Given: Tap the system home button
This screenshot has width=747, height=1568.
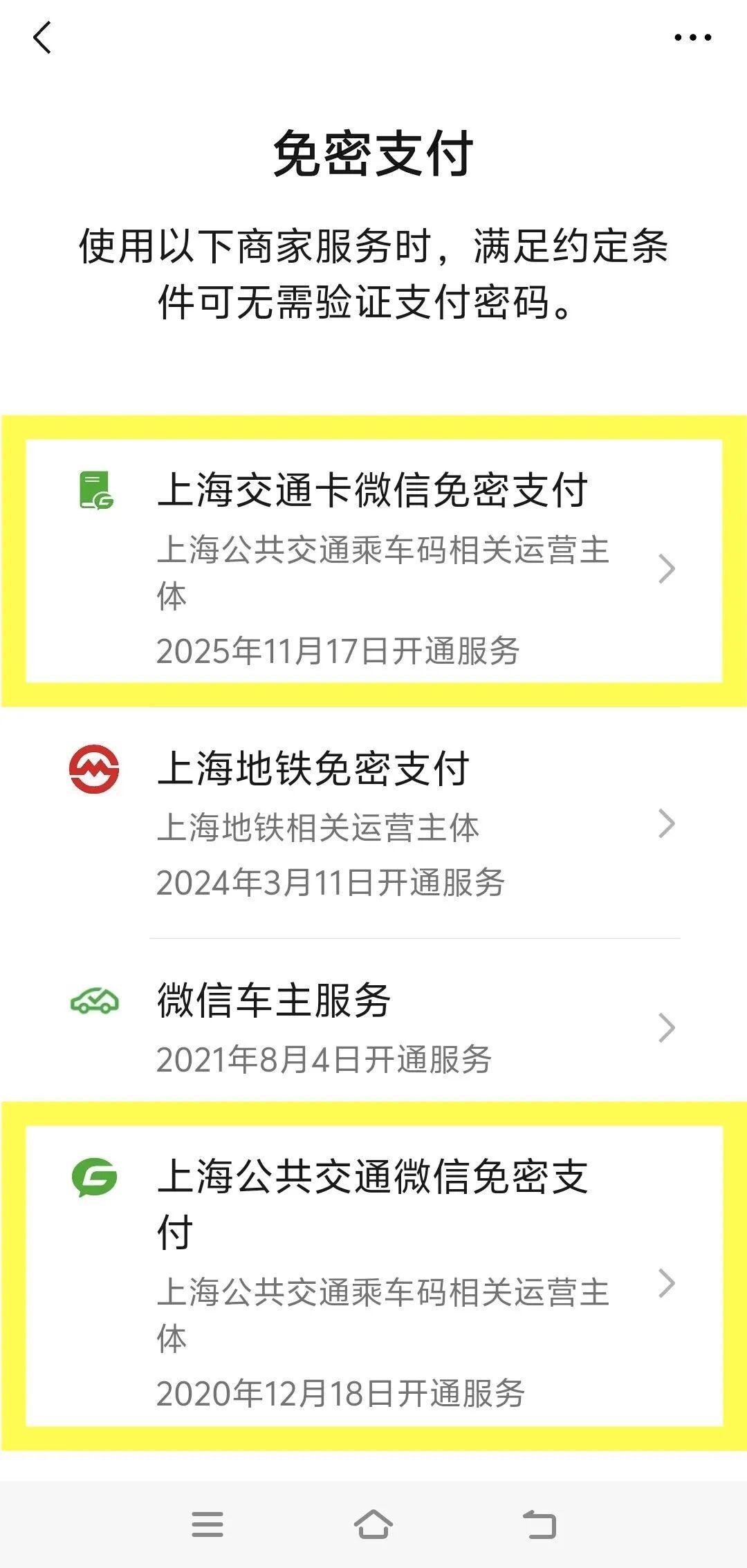Looking at the screenshot, I should 373,1524.
